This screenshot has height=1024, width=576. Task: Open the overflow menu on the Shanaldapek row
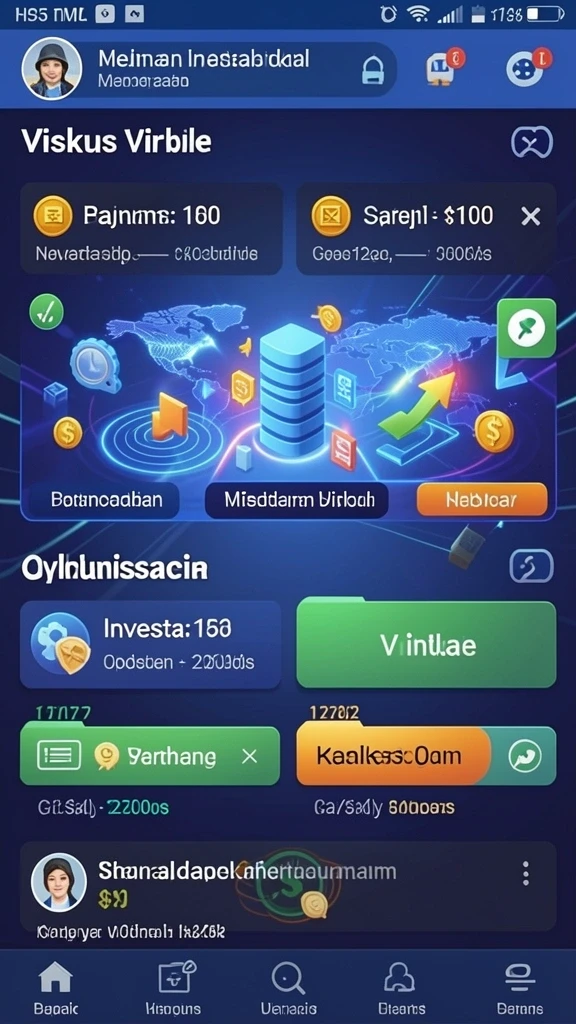(x=526, y=873)
